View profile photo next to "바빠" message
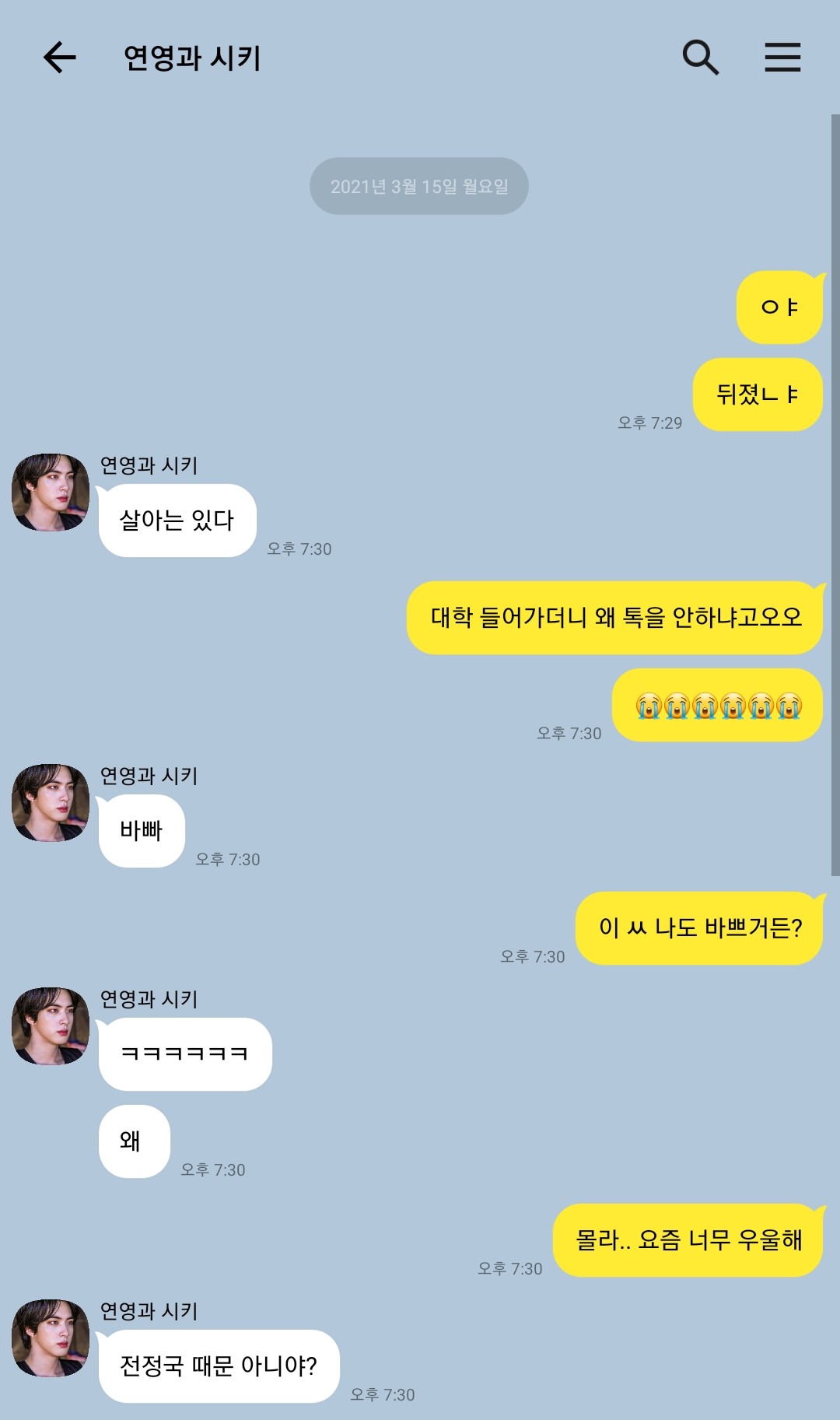 click(51, 802)
